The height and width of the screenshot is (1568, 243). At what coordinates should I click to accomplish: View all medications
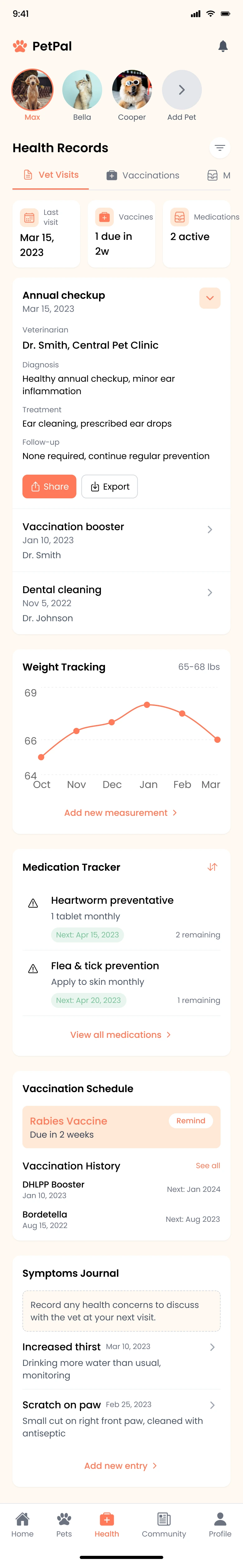pos(120,1035)
